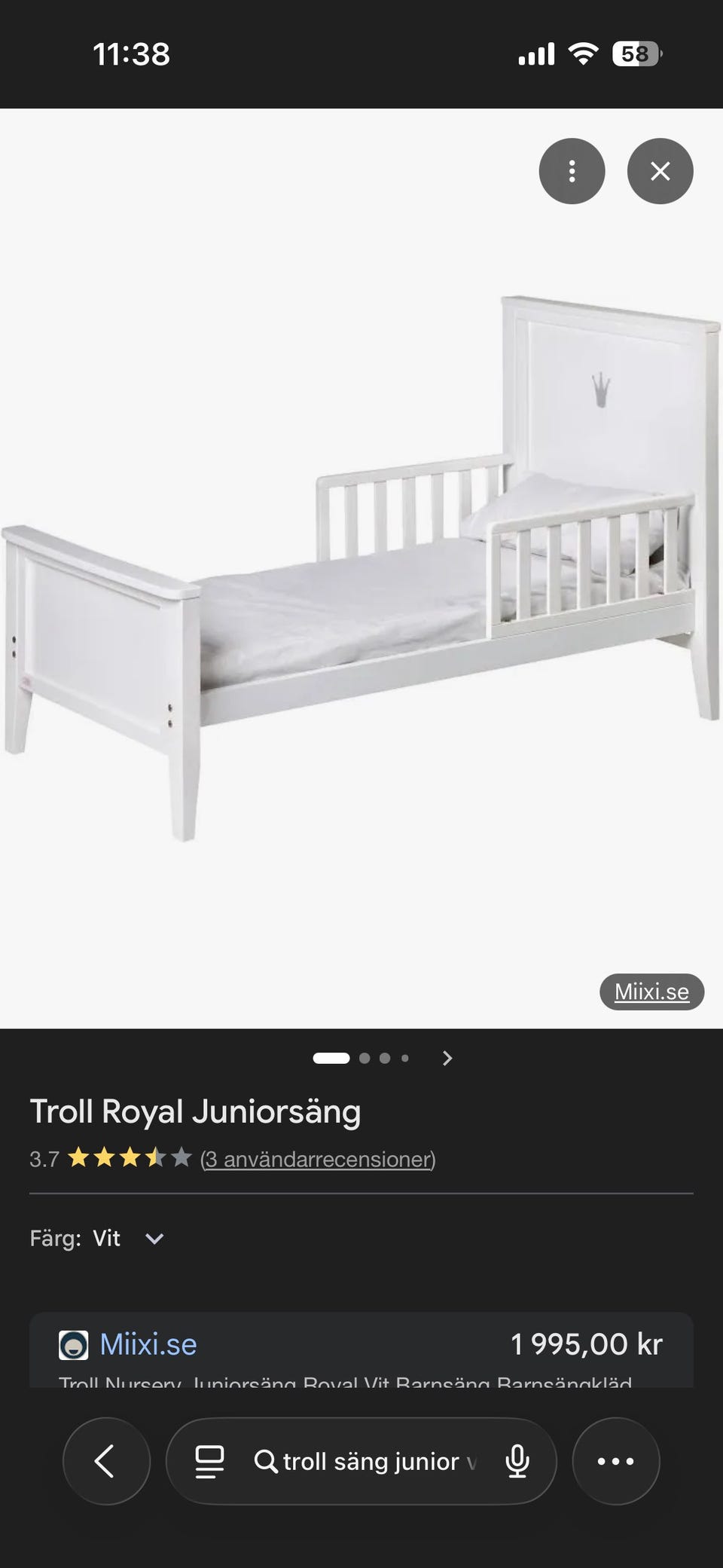Open the three-dot options on the product image
Viewport: 723px width, 1568px height.
point(572,171)
